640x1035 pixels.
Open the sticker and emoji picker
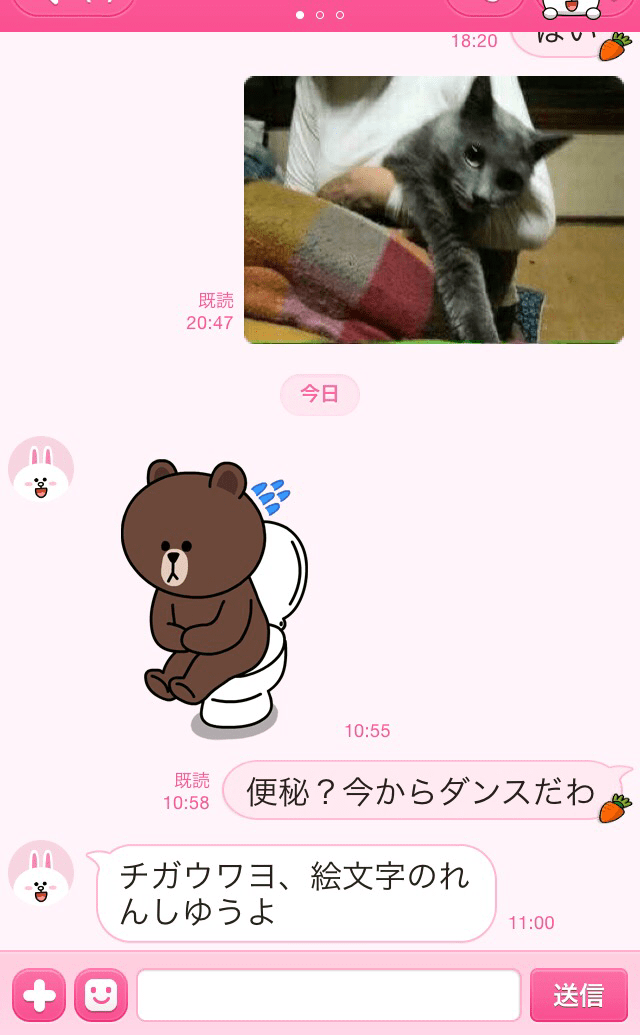(101, 994)
